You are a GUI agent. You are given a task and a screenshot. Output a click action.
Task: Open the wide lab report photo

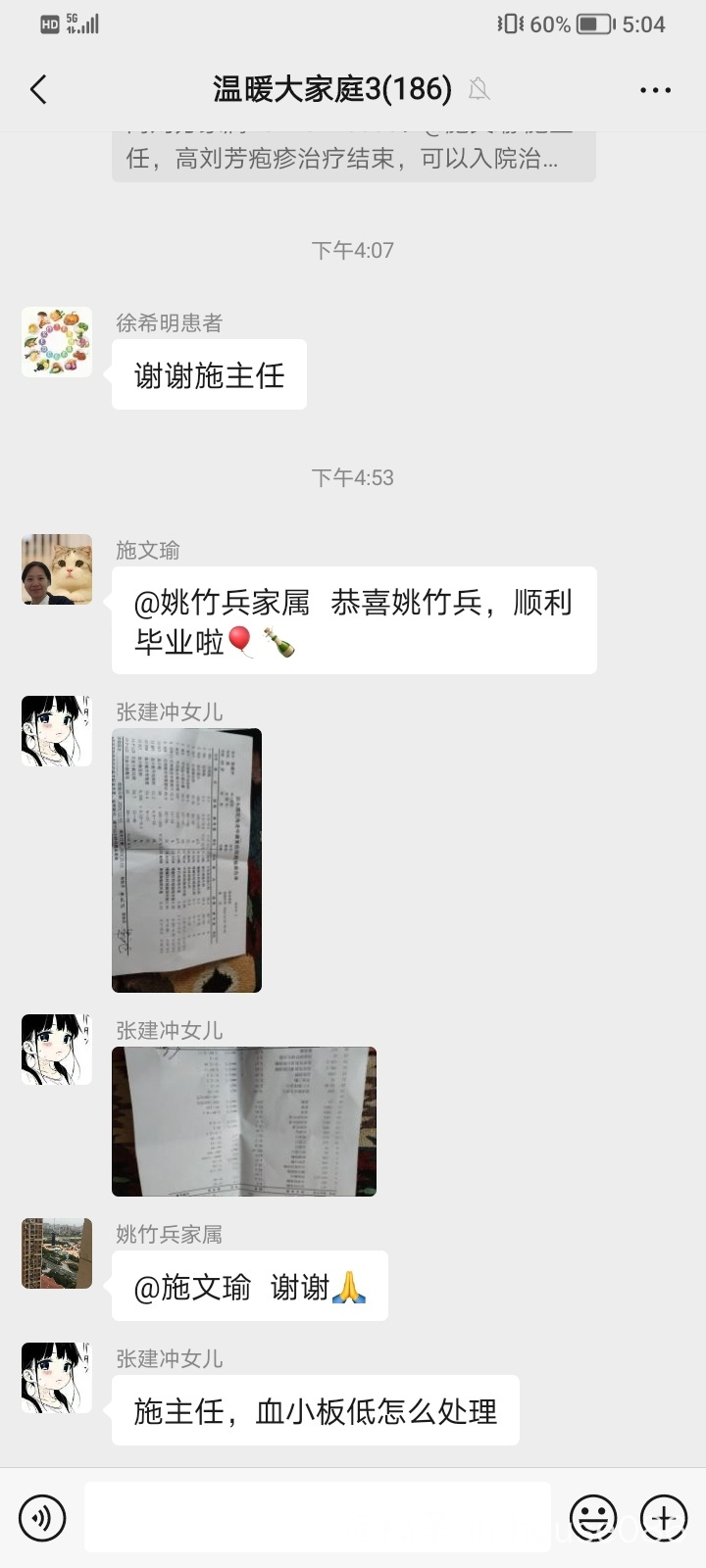244,1121
